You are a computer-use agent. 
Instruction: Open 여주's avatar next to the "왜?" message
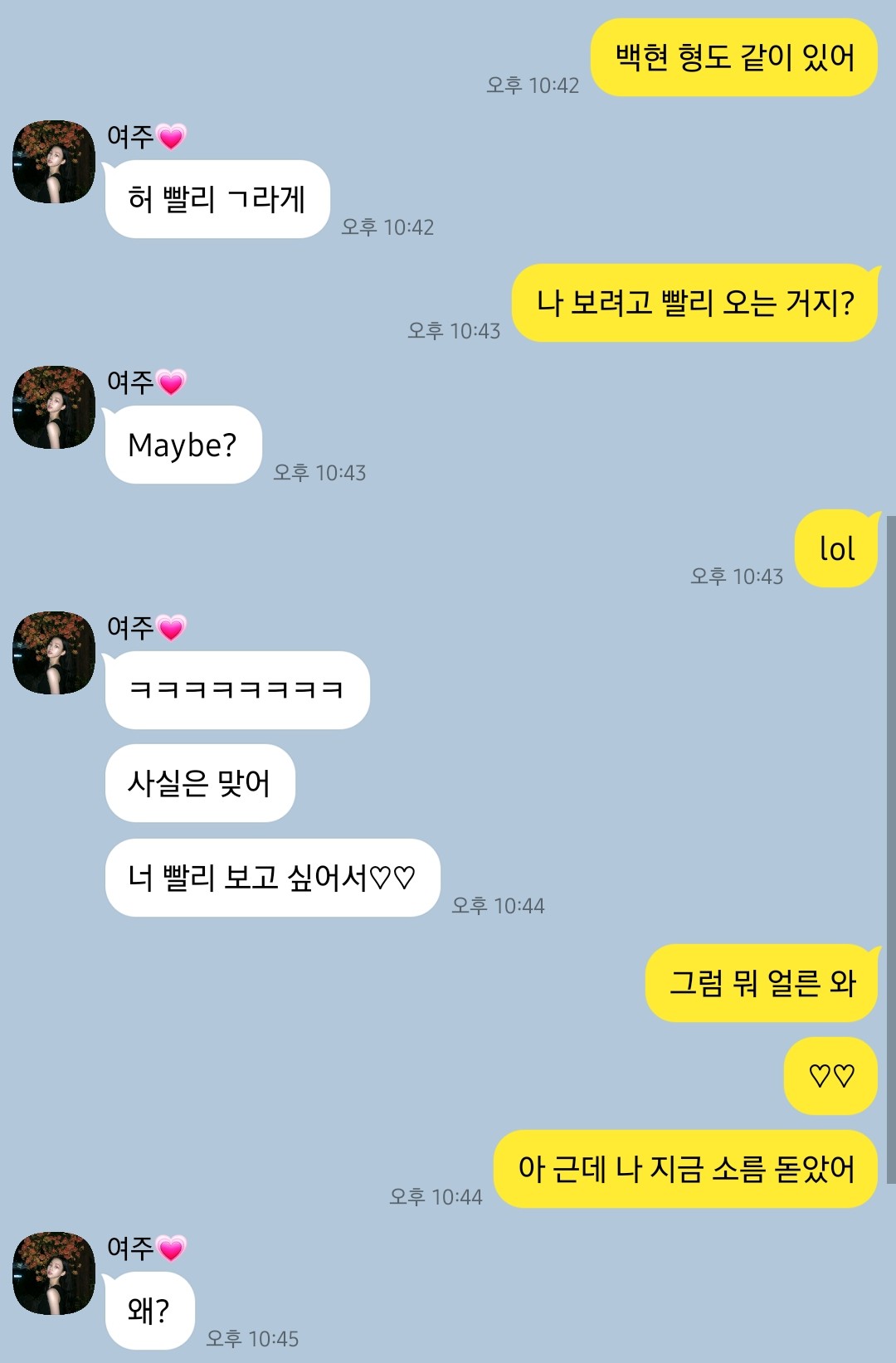[54, 1273]
